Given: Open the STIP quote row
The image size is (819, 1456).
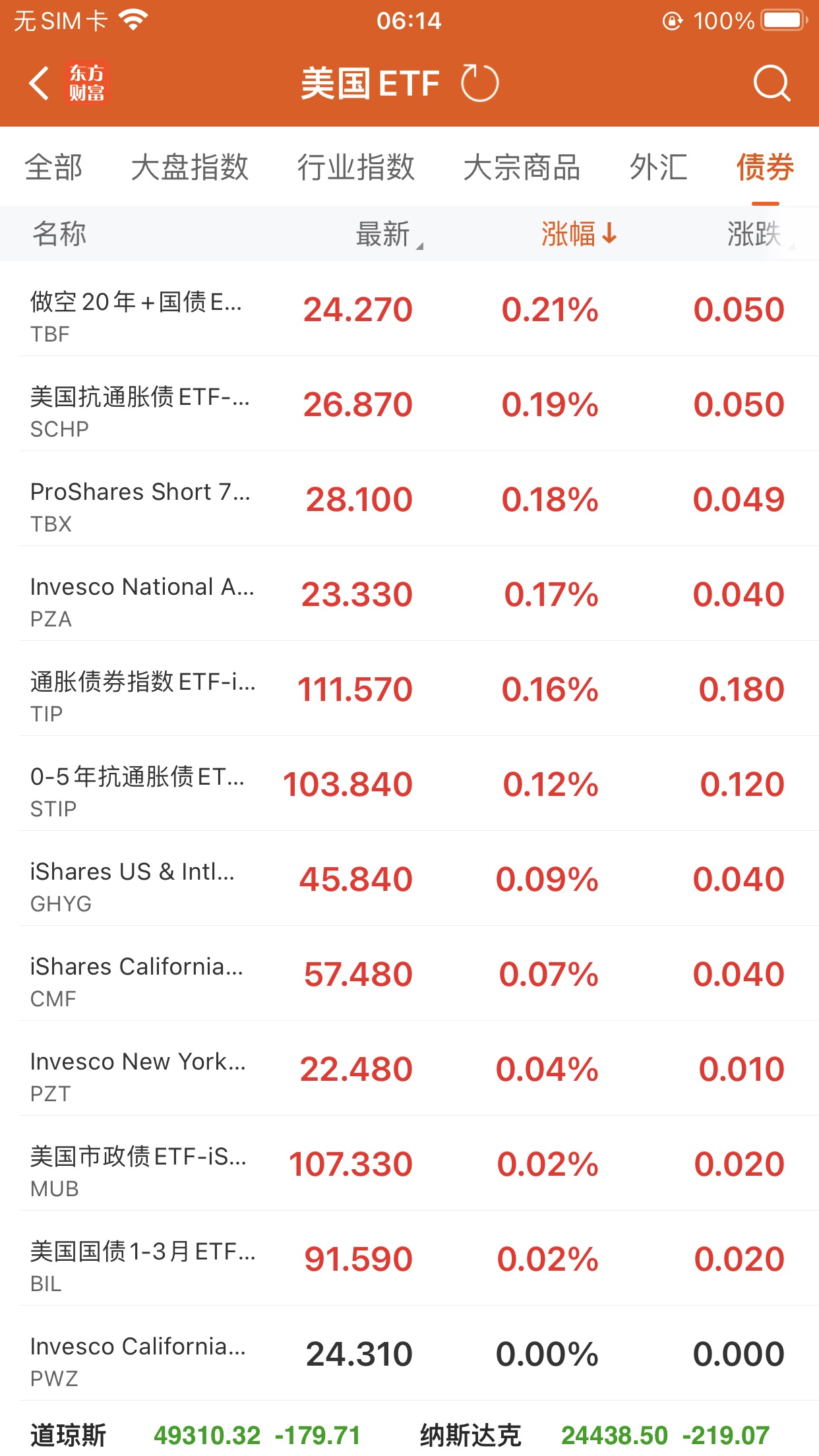Looking at the screenshot, I should [x=409, y=785].
